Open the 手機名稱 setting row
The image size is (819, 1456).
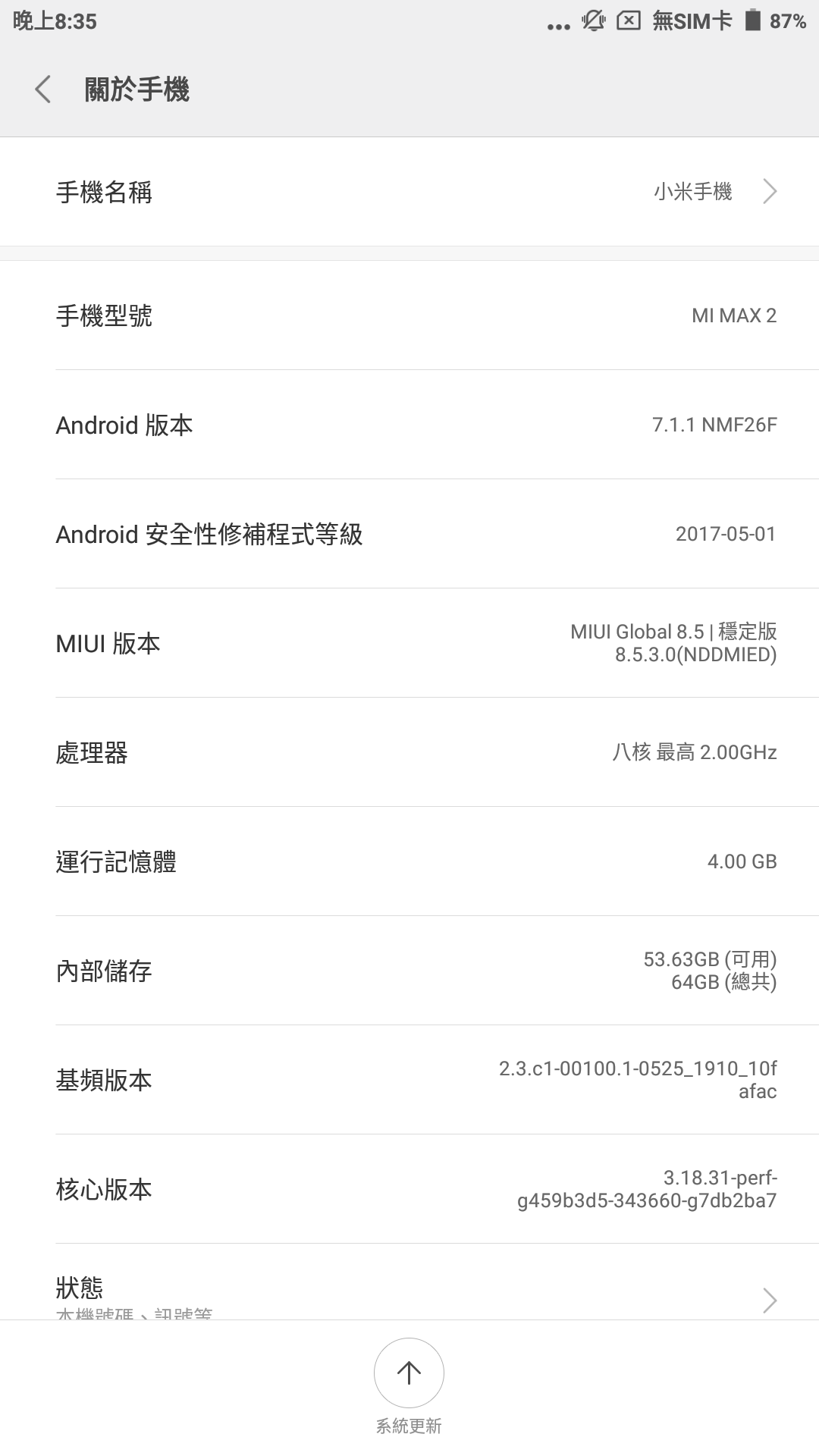click(x=409, y=192)
